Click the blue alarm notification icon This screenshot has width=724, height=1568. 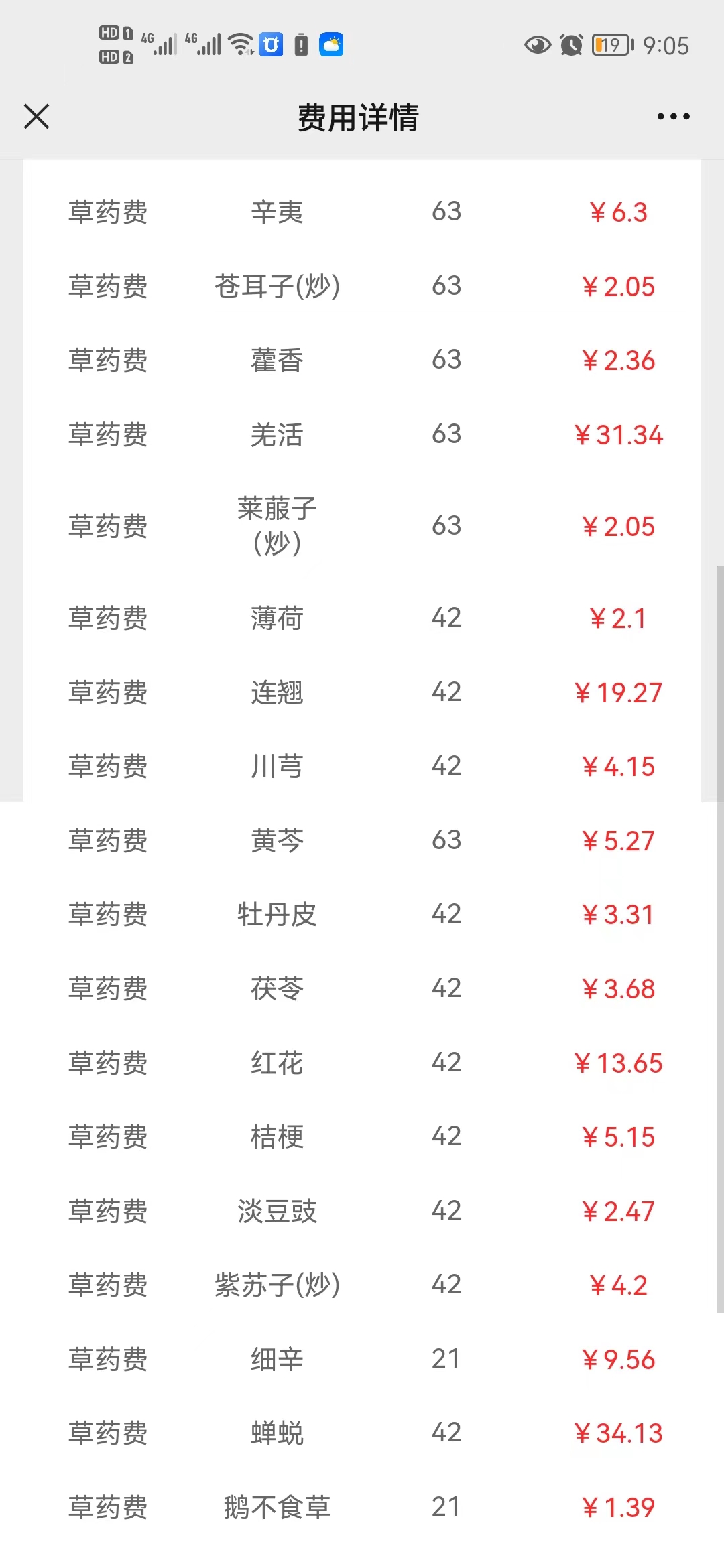(x=270, y=44)
